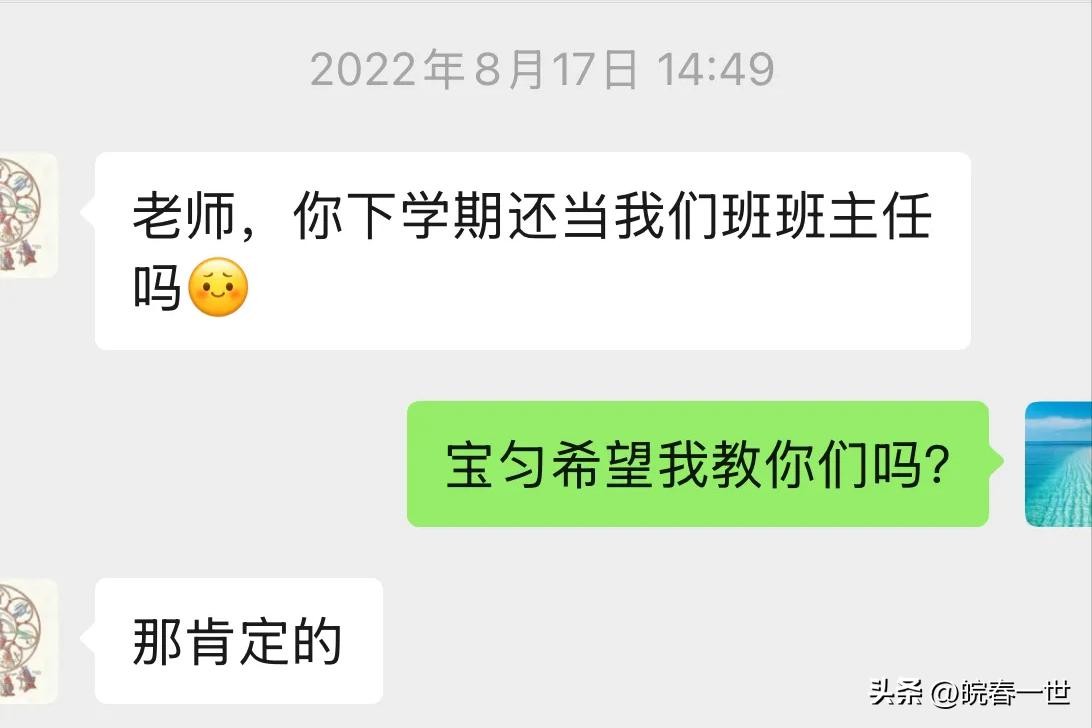Tap your own avatar beside the green message
This screenshot has height=728, width=1092.
tap(1060, 464)
